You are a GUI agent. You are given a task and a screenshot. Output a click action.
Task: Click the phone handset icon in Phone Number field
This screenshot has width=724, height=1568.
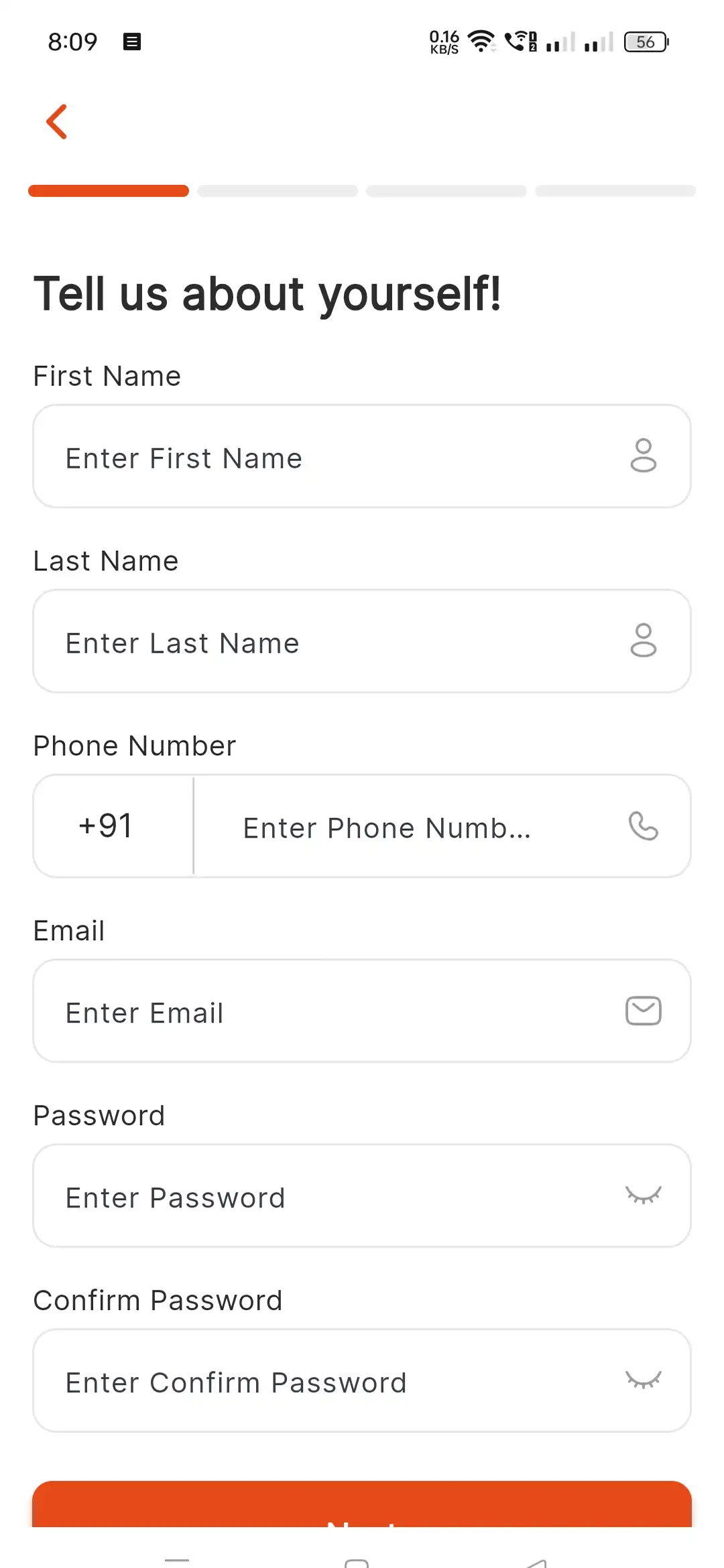pos(643,827)
